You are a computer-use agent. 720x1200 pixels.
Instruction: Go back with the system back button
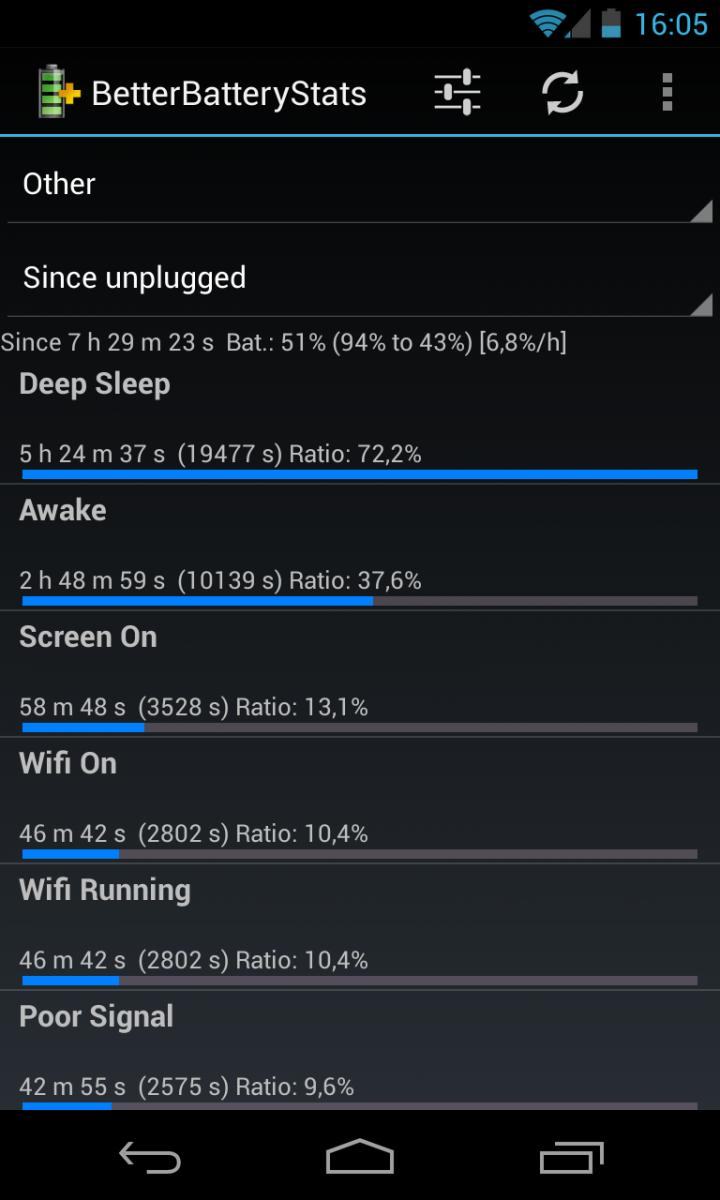click(x=150, y=1158)
